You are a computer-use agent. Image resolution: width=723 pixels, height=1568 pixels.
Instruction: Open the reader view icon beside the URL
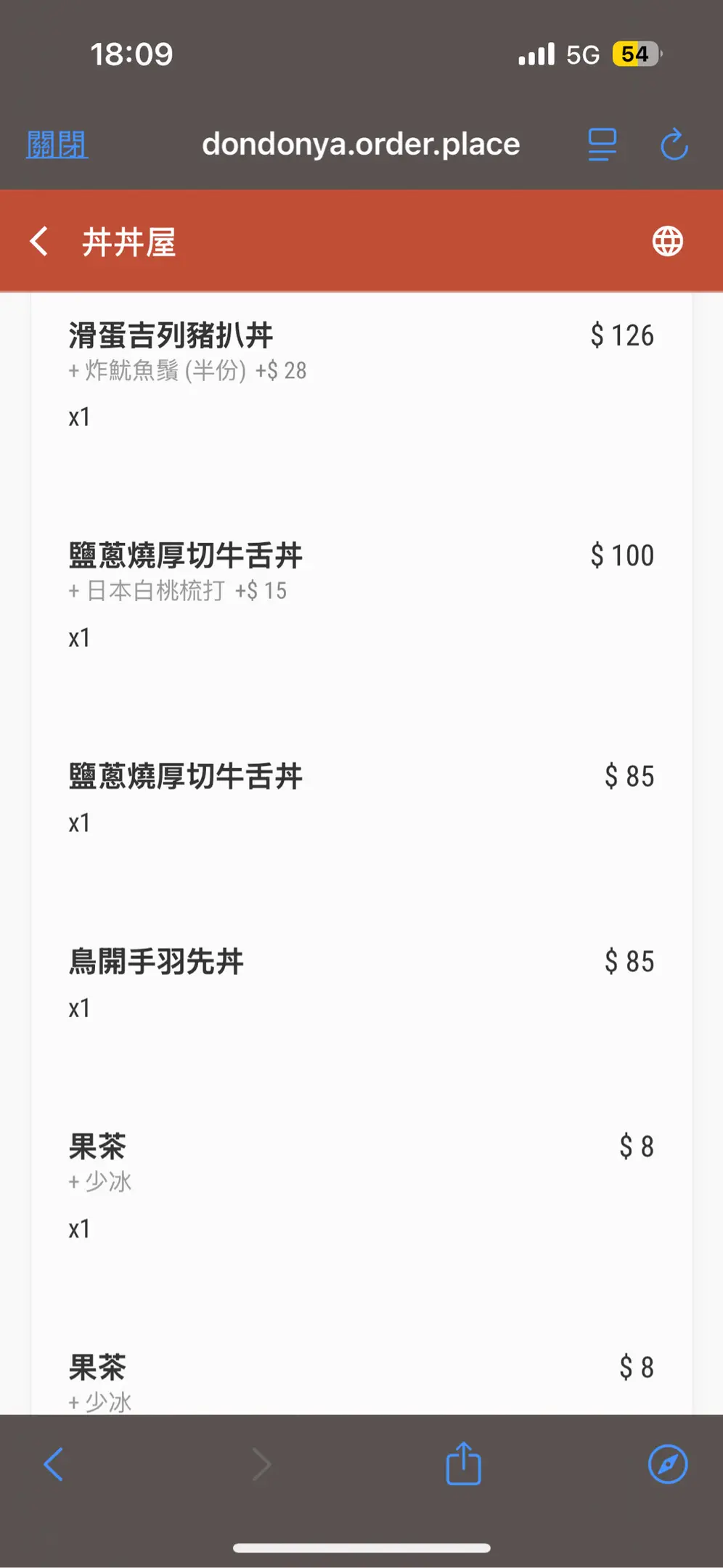[602, 144]
